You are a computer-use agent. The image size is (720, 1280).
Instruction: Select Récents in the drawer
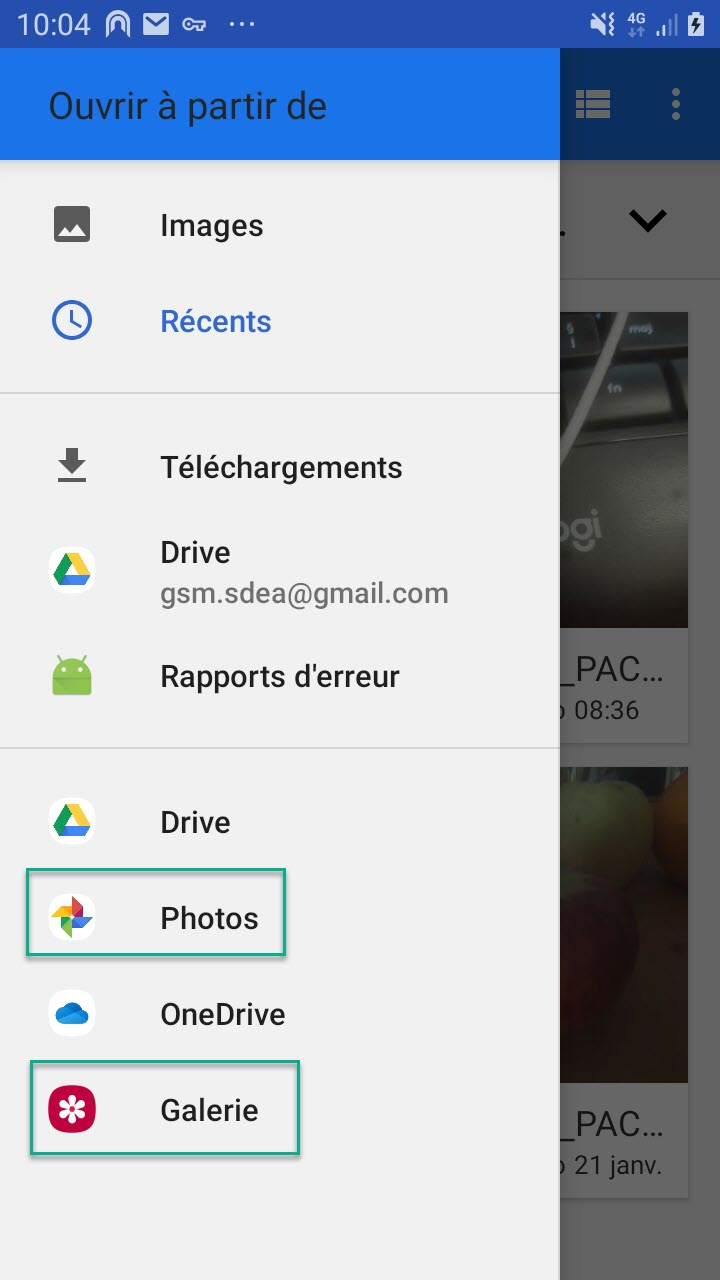[280, 321]
